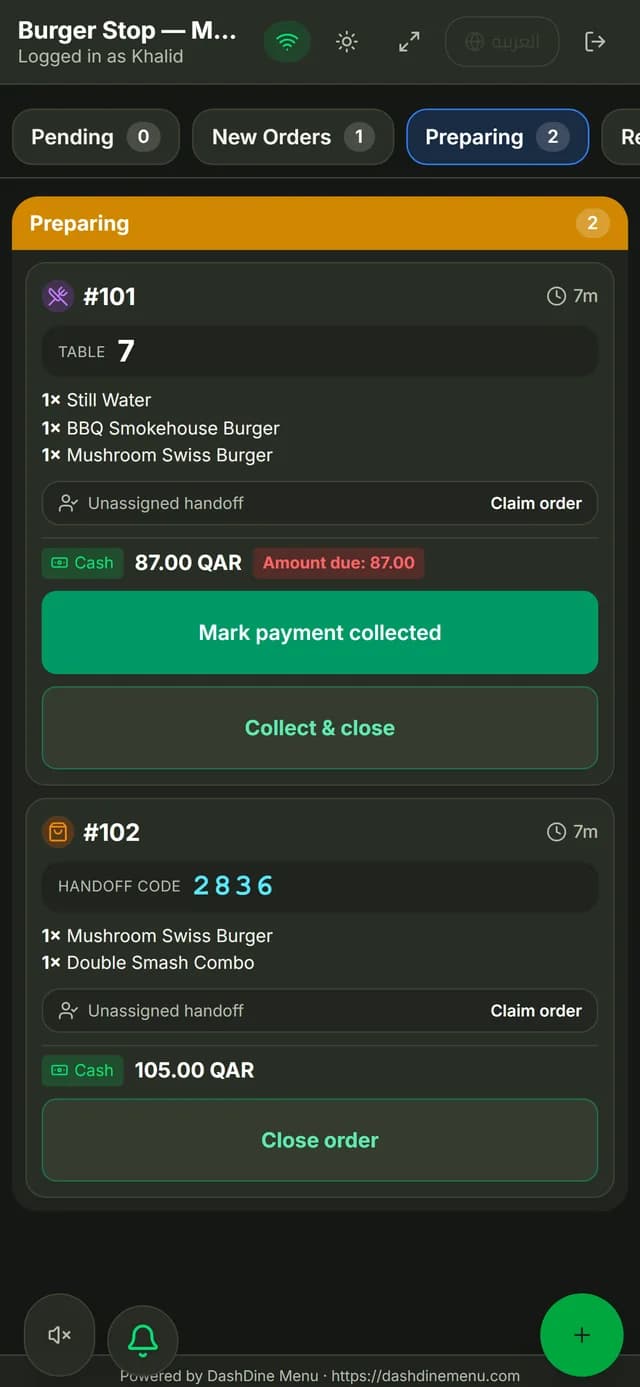The width and height of the screenshot is (640, 1387).
Task: Switch language to Arabic
Action: [x=502, y=42]
